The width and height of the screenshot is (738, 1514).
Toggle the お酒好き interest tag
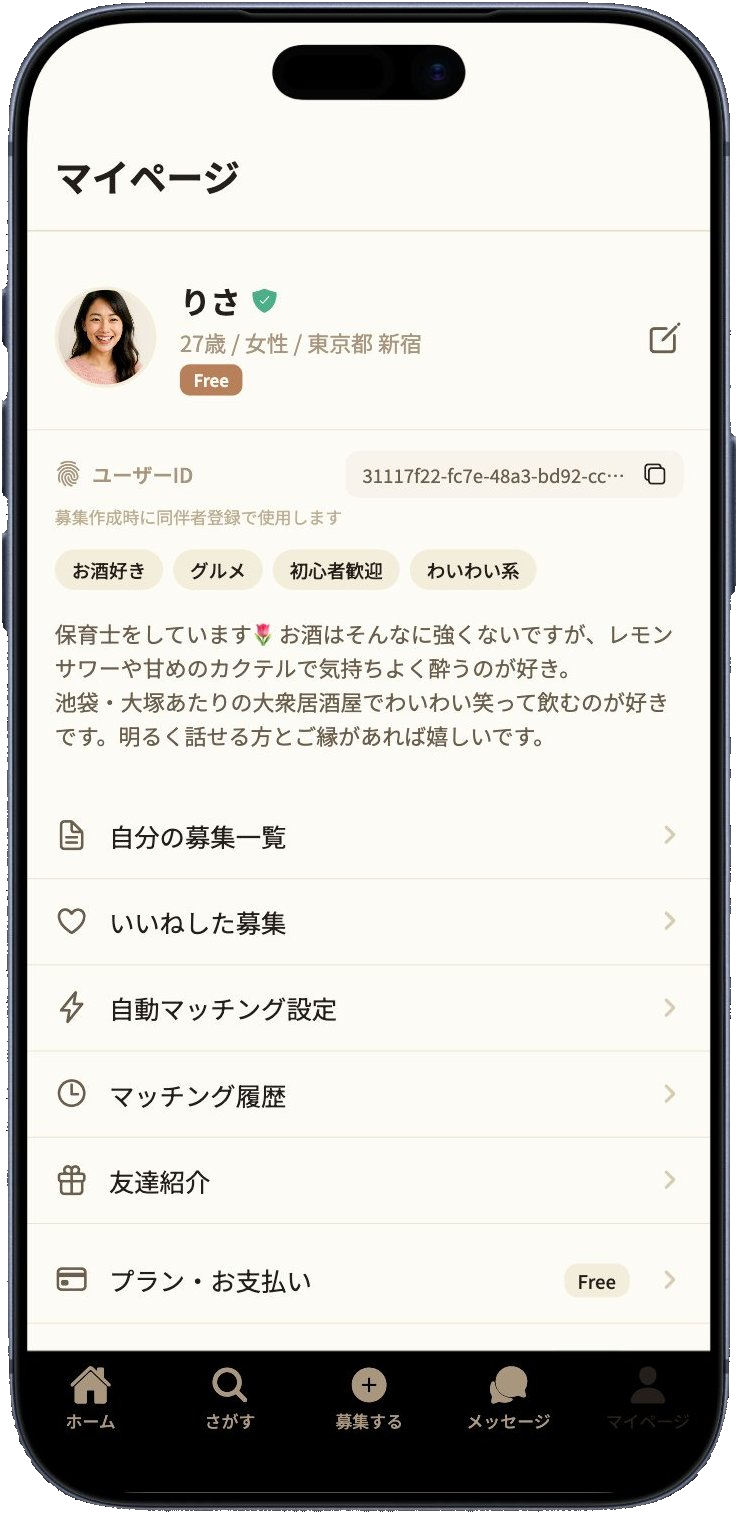[108, 569]
